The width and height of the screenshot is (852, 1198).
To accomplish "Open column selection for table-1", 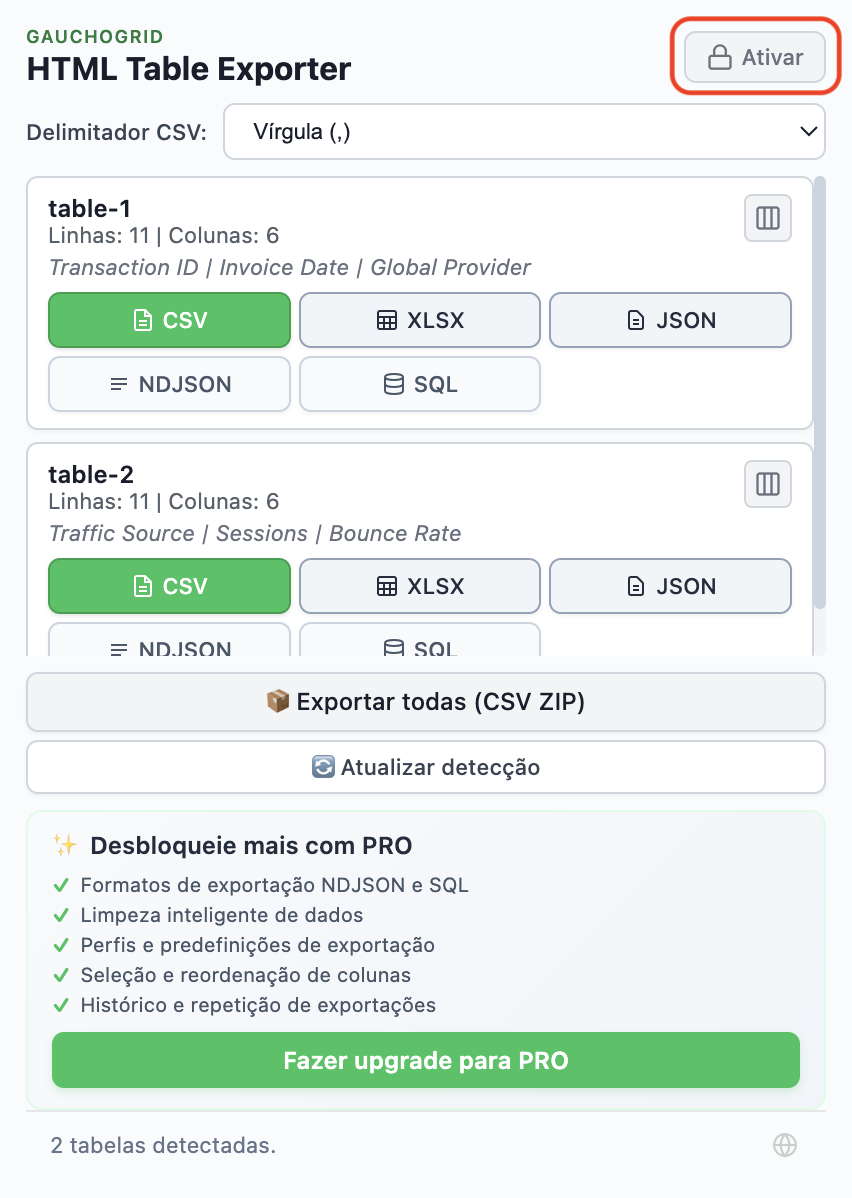I will click(x=767, y=218).
